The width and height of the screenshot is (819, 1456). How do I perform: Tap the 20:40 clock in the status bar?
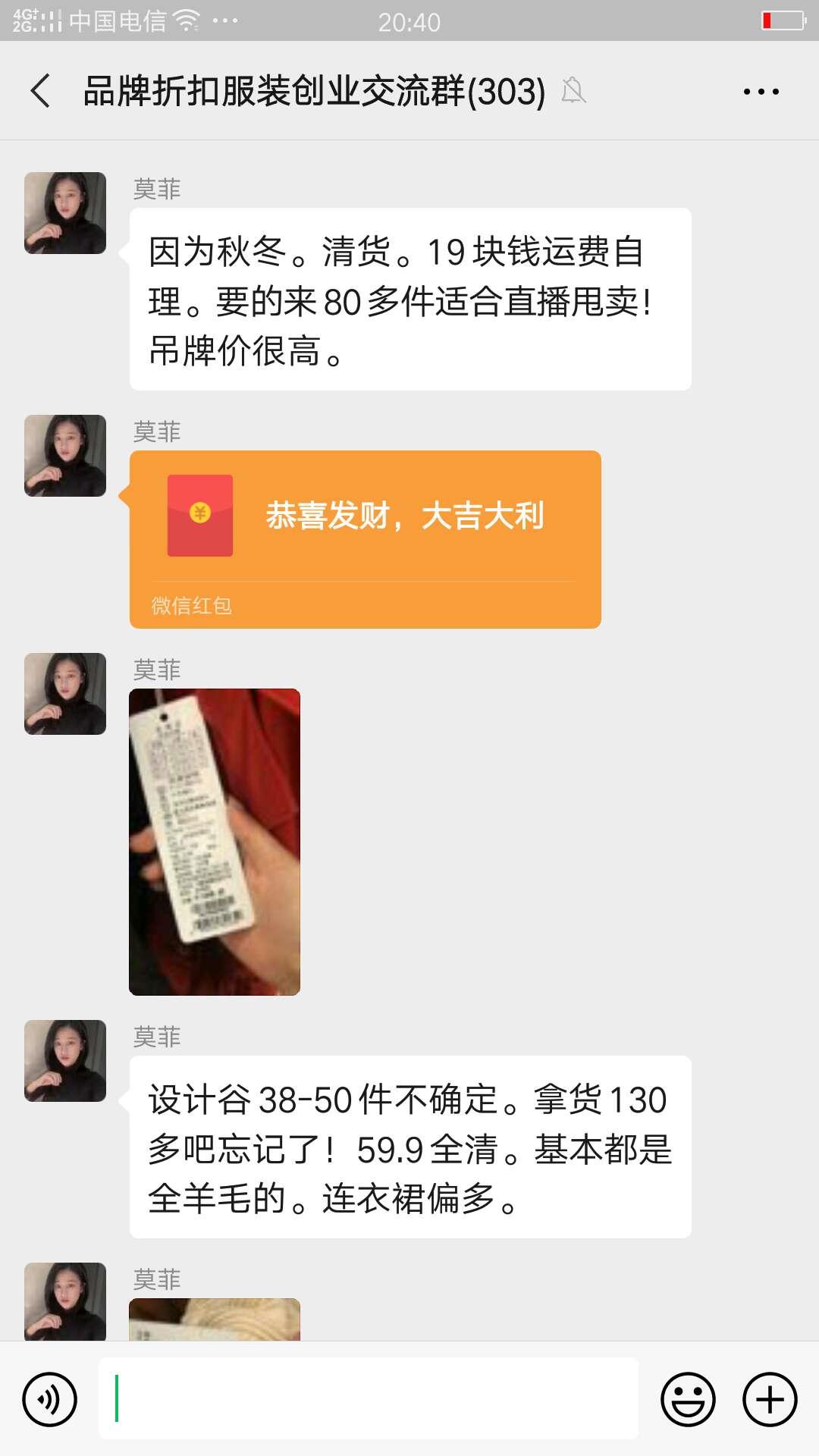[409, 23]
